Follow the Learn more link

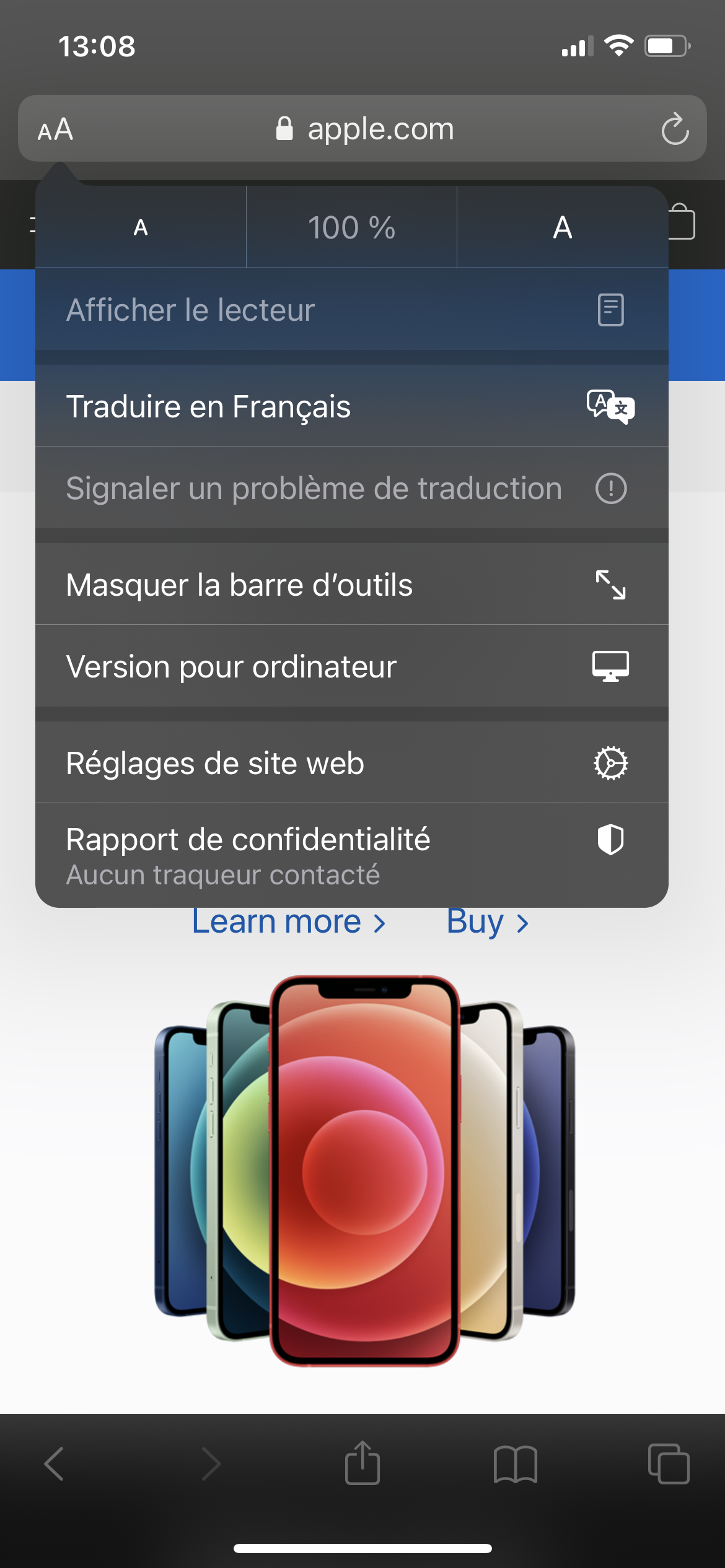click(289, 922)
